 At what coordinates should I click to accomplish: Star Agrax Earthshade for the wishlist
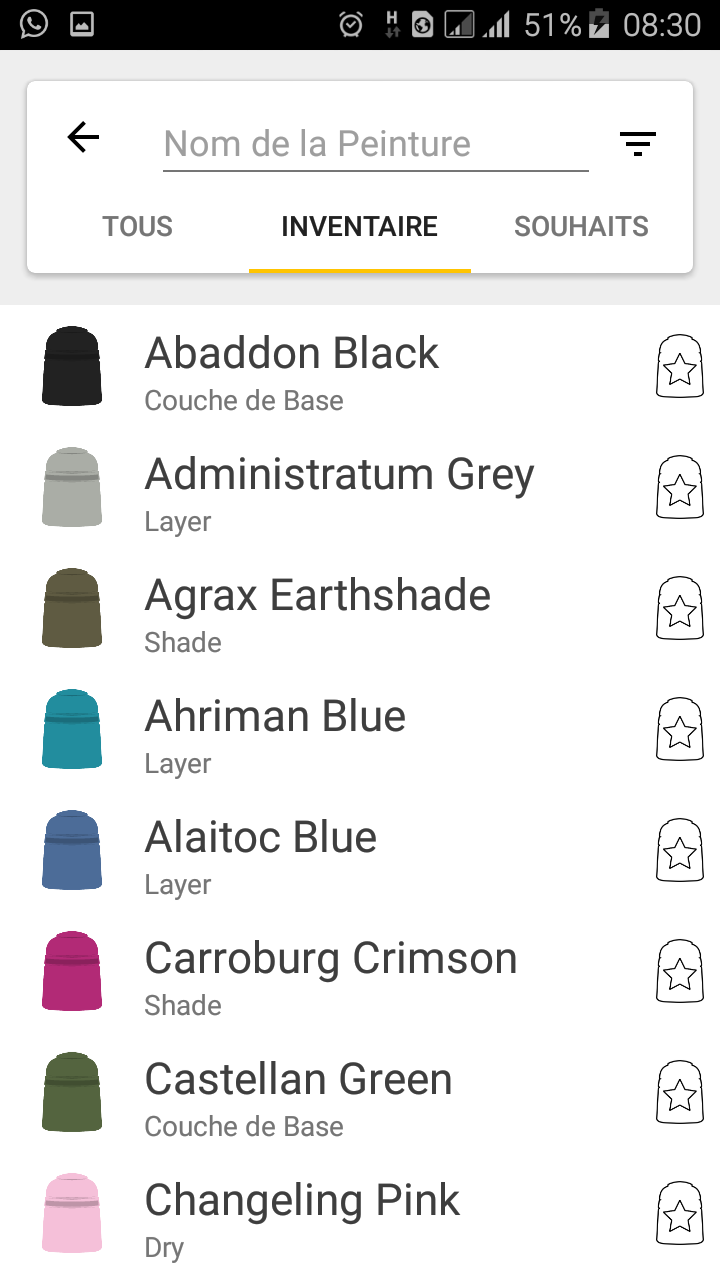[680, 609]
